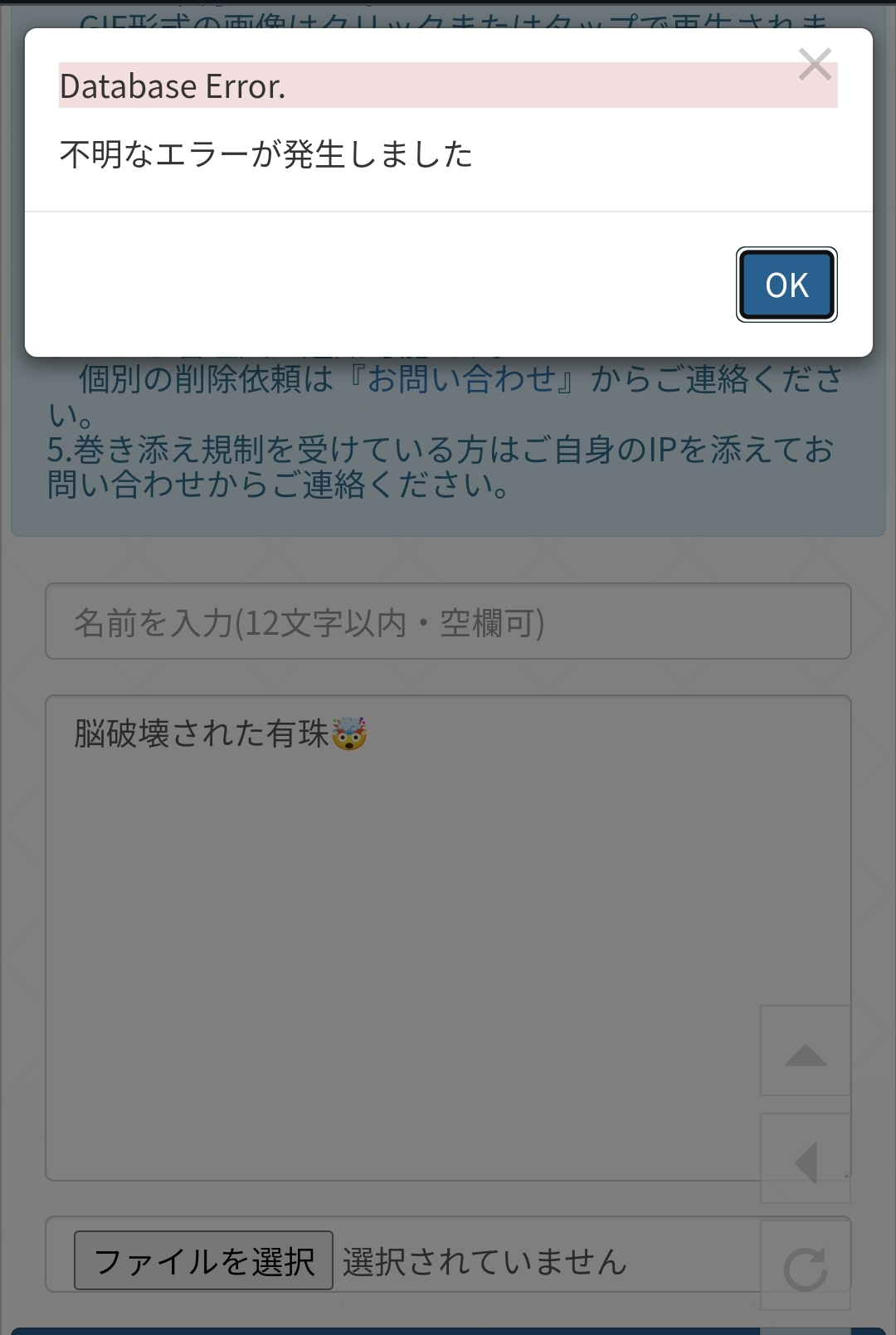Close the error dialog with X
Image resolution: width=896 pixels, height=1335 pixels.
815,64
